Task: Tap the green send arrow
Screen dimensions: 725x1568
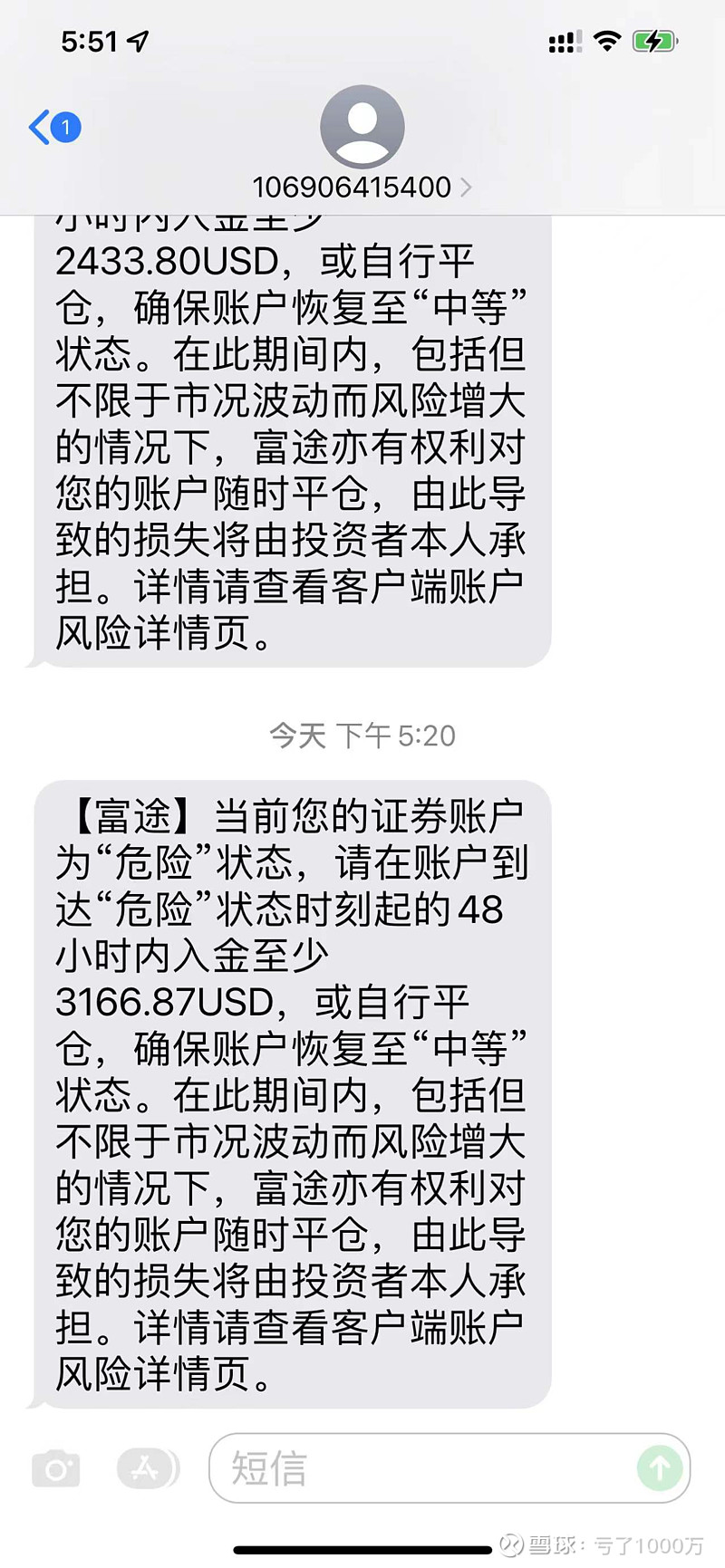Action: pyautogui.click(x=660, y=1468)
